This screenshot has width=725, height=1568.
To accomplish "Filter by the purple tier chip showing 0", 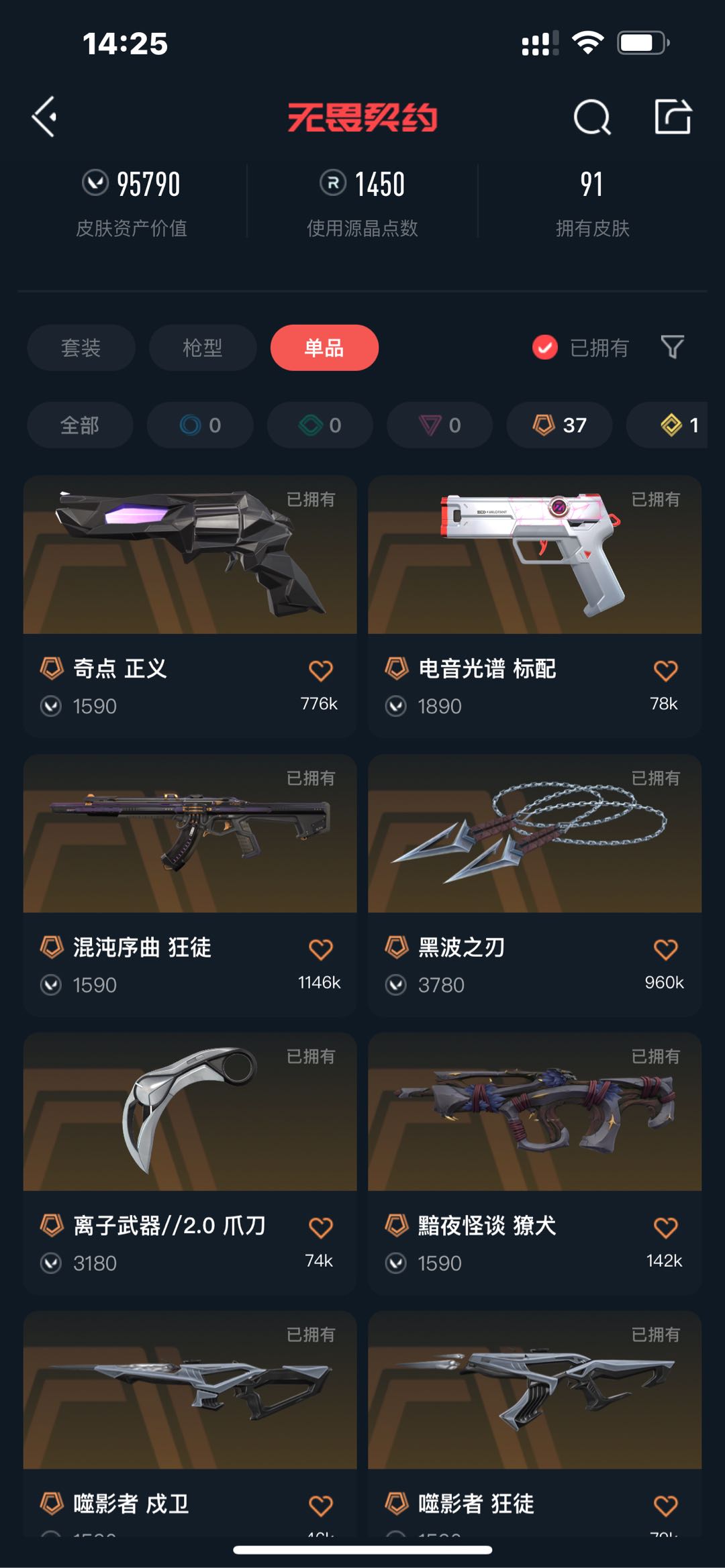I will (440, 425).
